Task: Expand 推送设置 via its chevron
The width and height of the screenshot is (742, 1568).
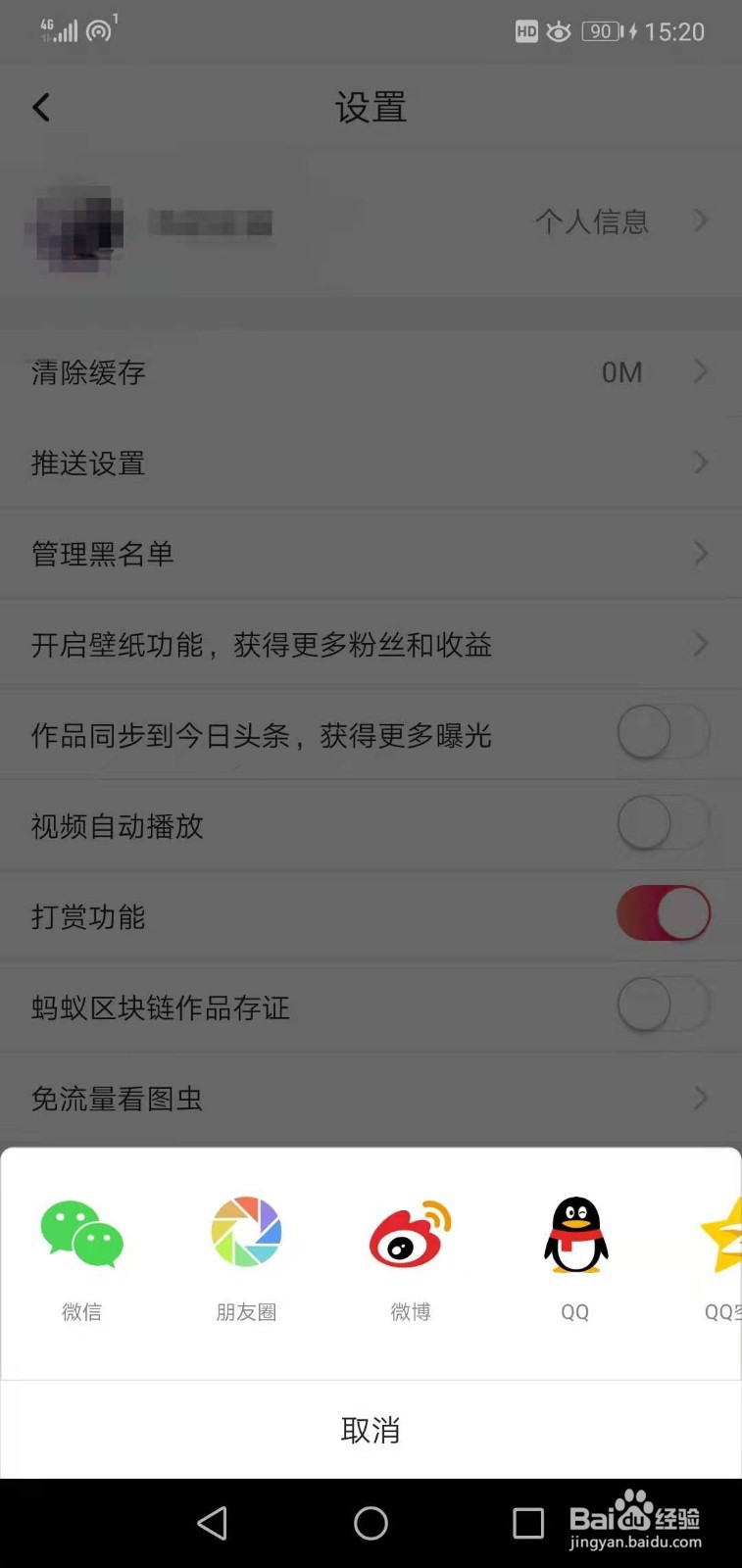Action: pos(699,463)
